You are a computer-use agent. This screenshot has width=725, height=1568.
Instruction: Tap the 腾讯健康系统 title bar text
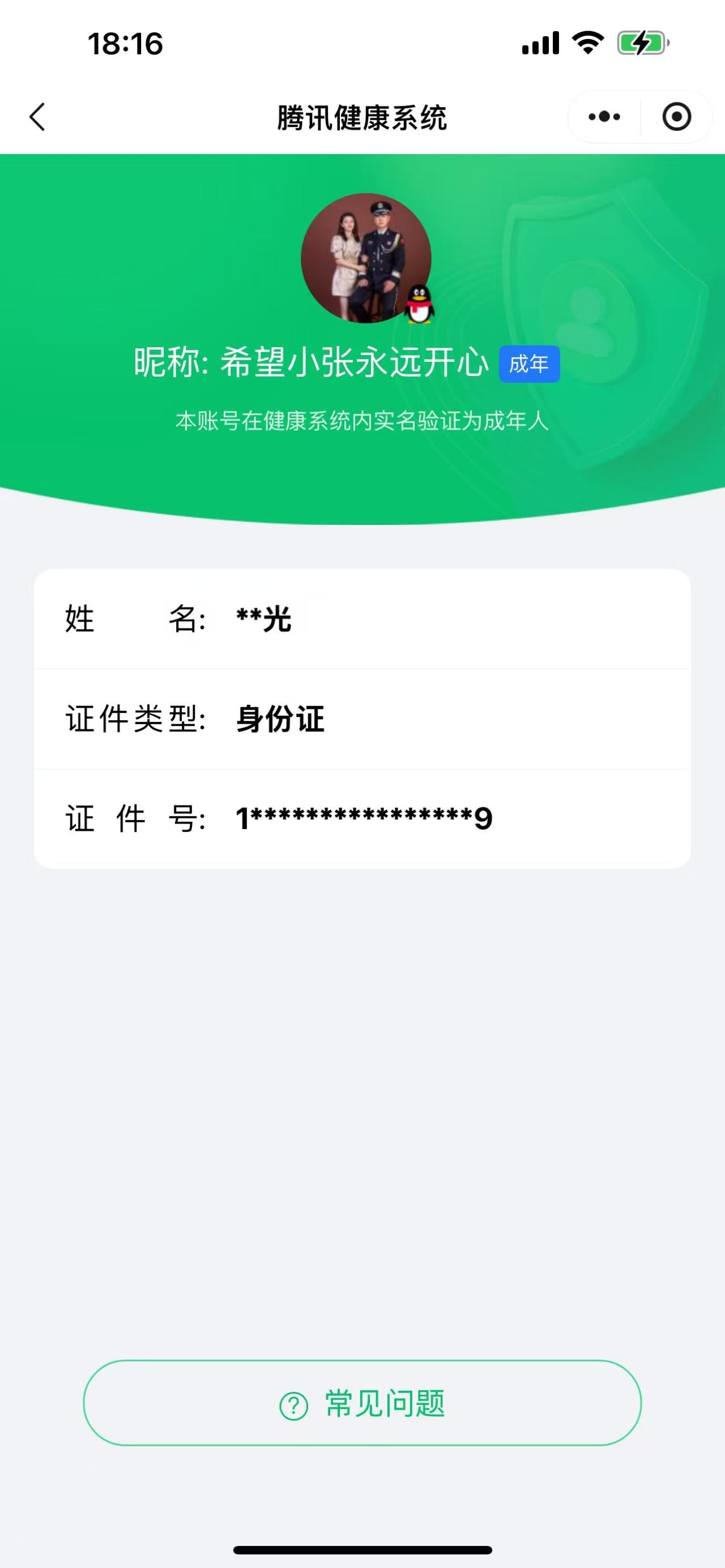[362, 117]
